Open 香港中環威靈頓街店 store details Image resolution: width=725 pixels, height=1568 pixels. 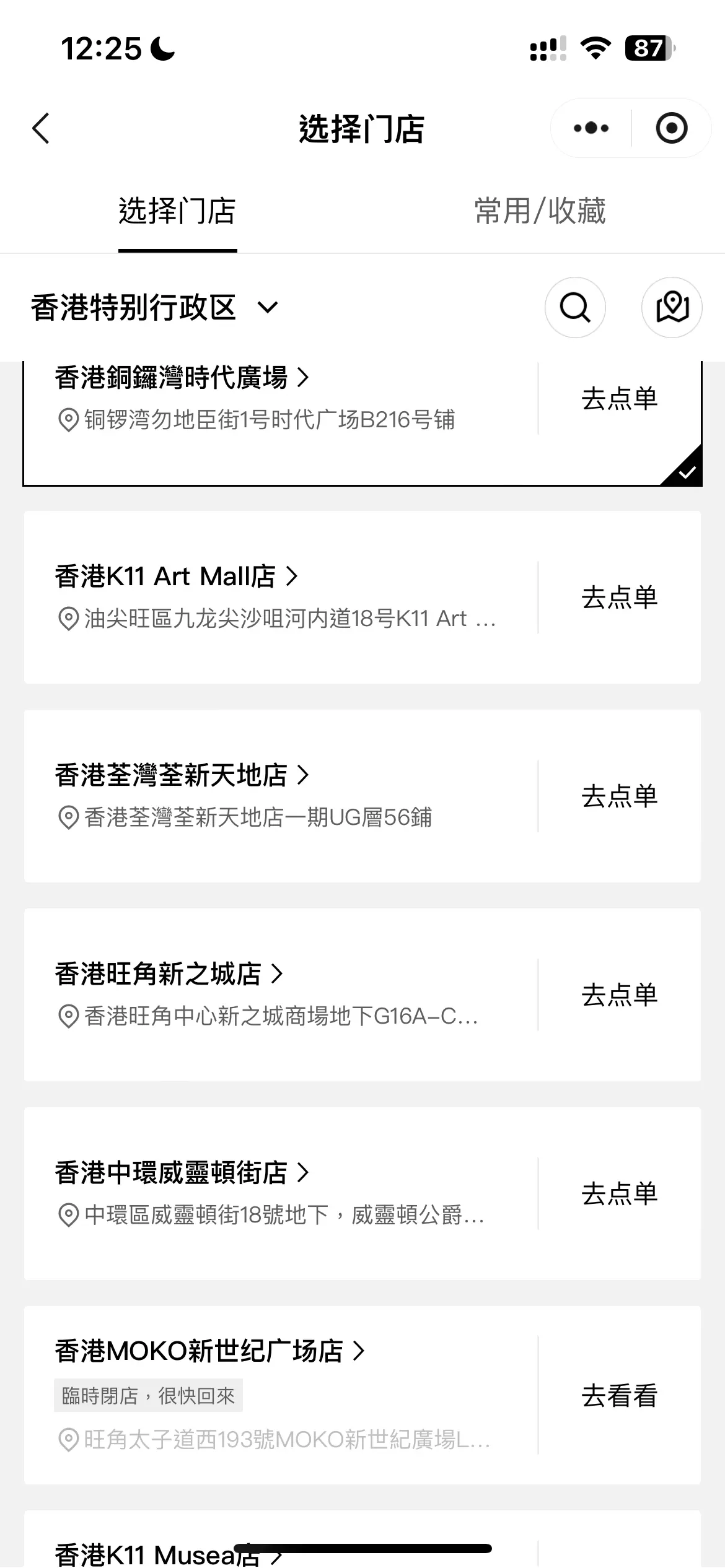pyautogui.click(x=182, y=1172)
